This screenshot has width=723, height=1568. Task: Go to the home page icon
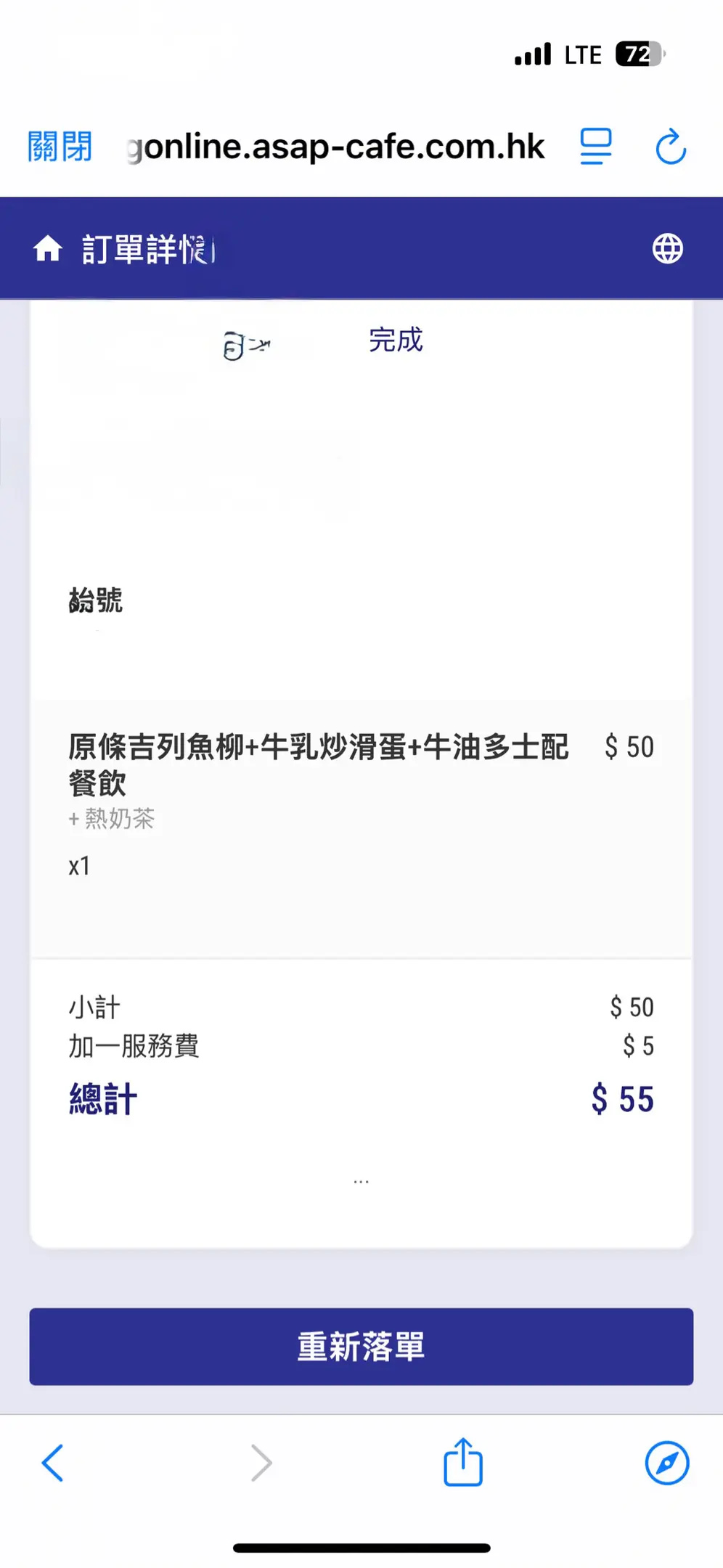[x=48, y=249]
